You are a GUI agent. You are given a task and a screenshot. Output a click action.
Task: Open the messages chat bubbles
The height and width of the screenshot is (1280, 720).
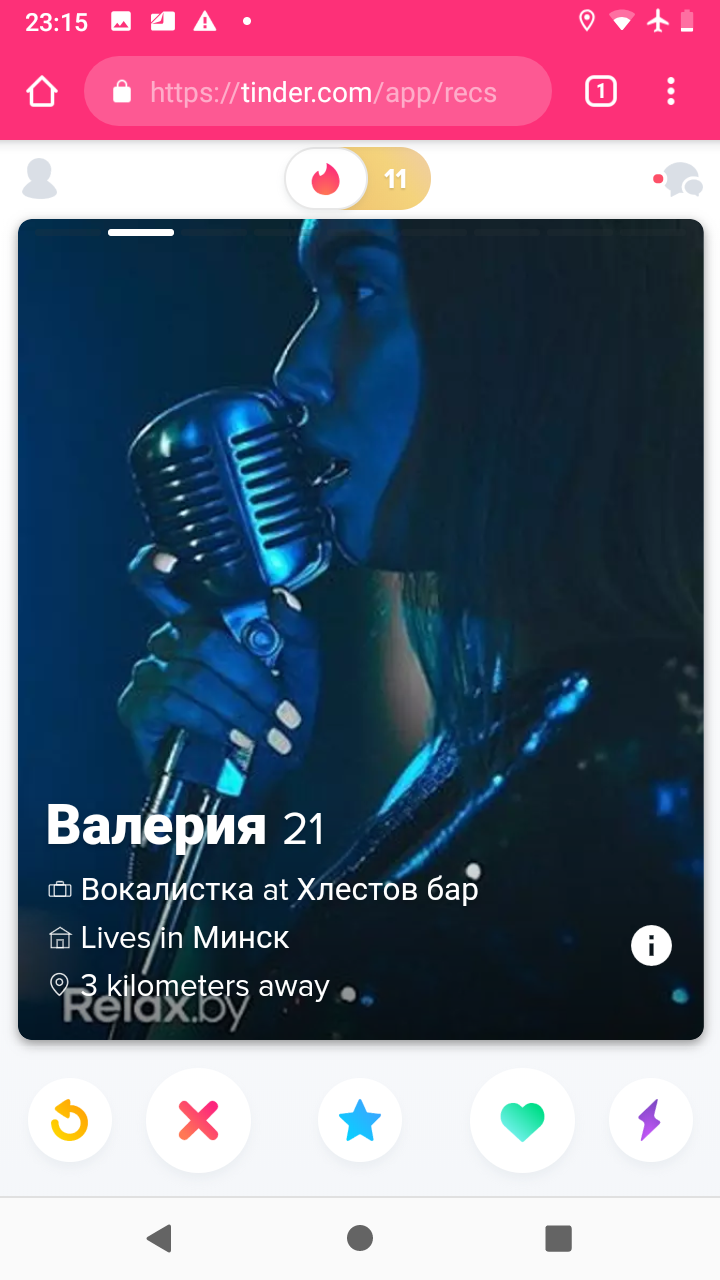point(679,180)
